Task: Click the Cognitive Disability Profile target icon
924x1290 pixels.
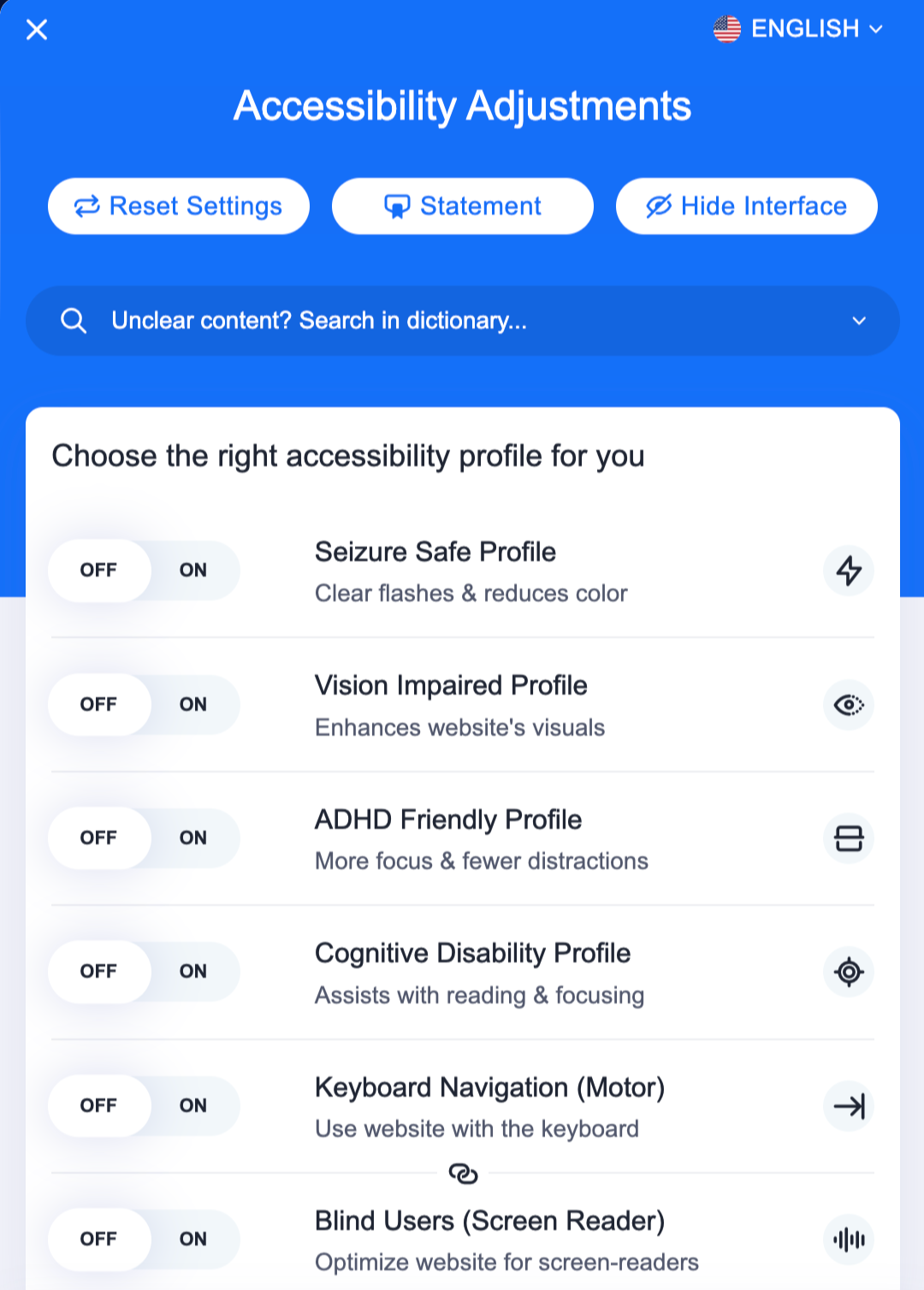Action: 848,972
